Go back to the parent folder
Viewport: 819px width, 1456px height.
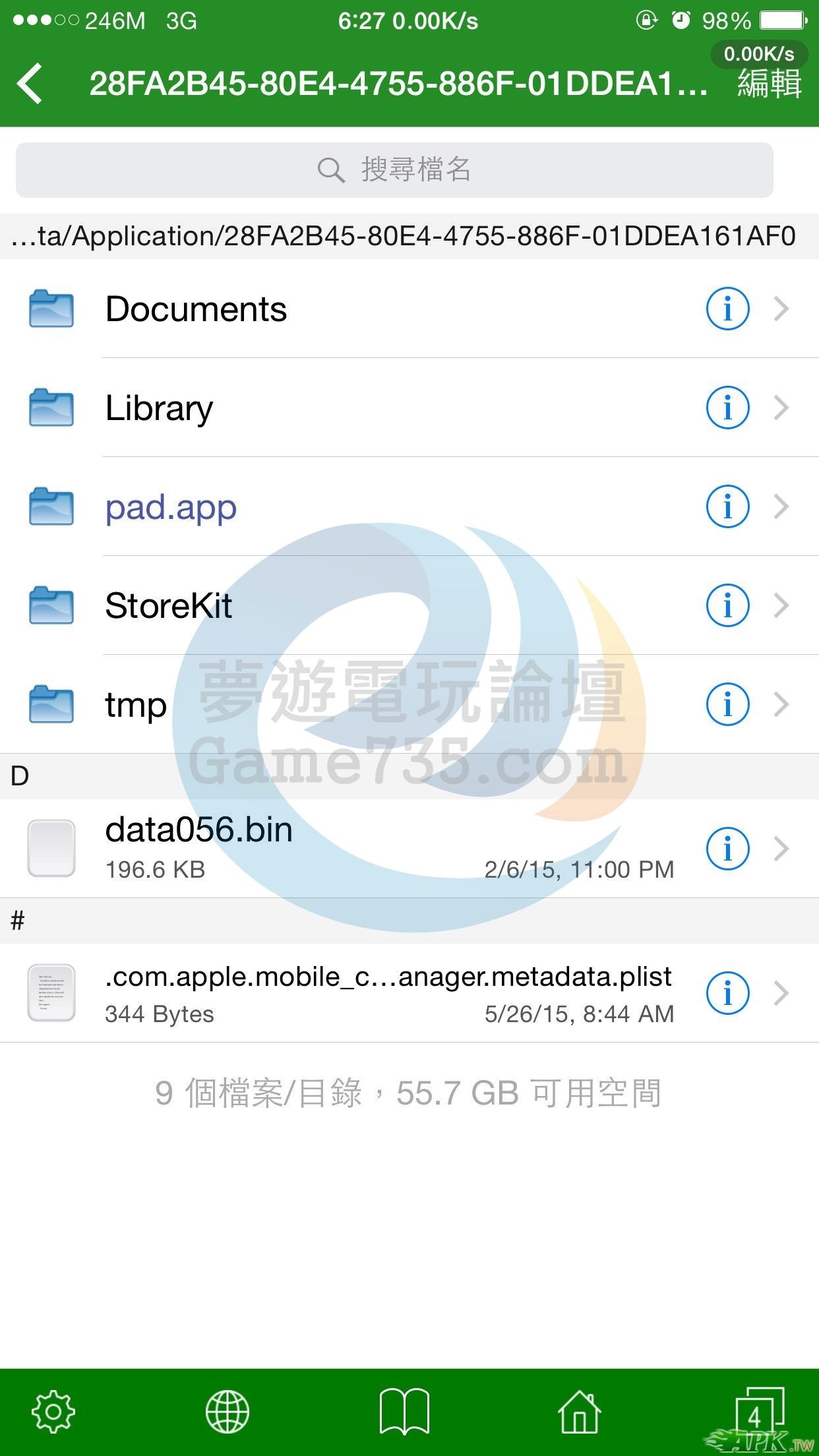tap(30, 84)
